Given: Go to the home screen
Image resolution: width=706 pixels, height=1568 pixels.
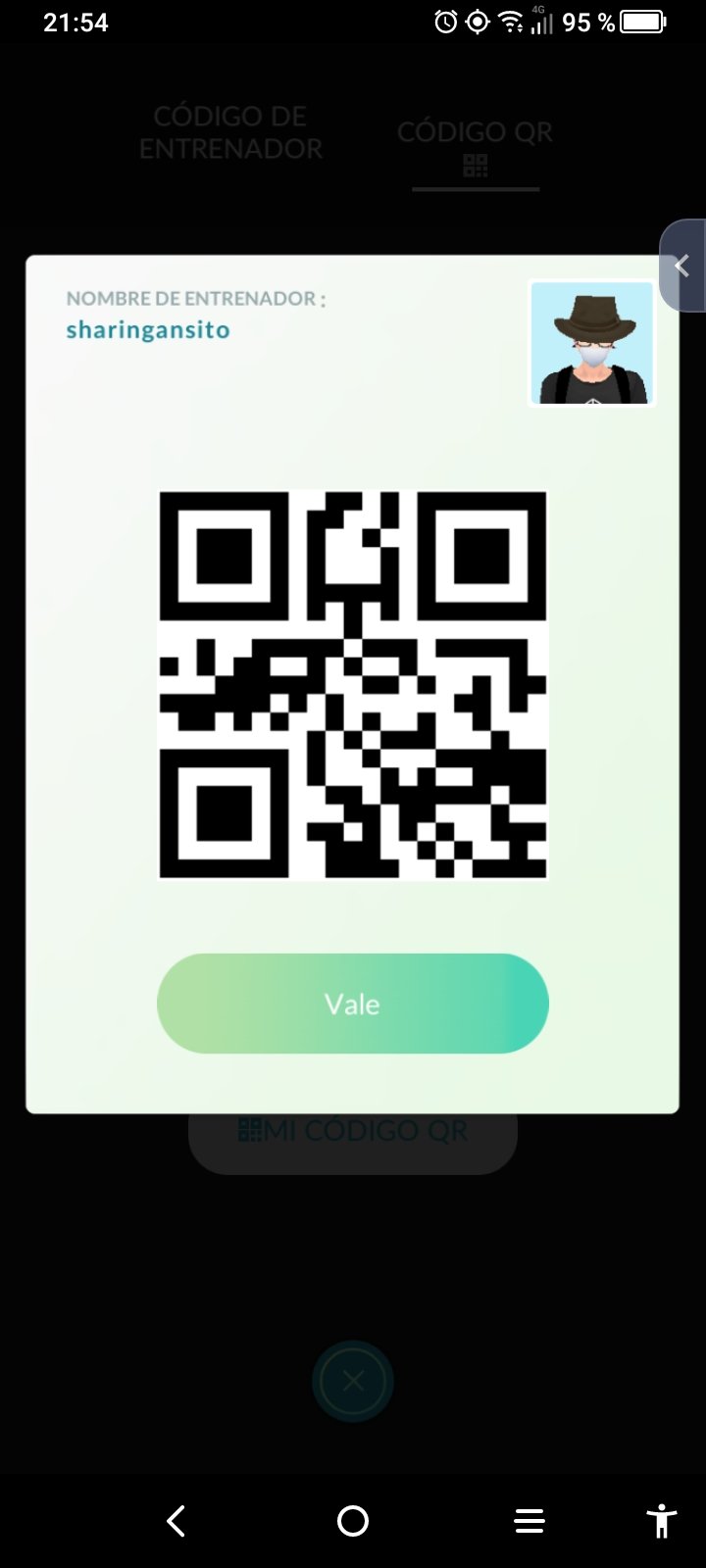Looking at the screenshot, I should pyautogui.click(x=353, y=1521).
